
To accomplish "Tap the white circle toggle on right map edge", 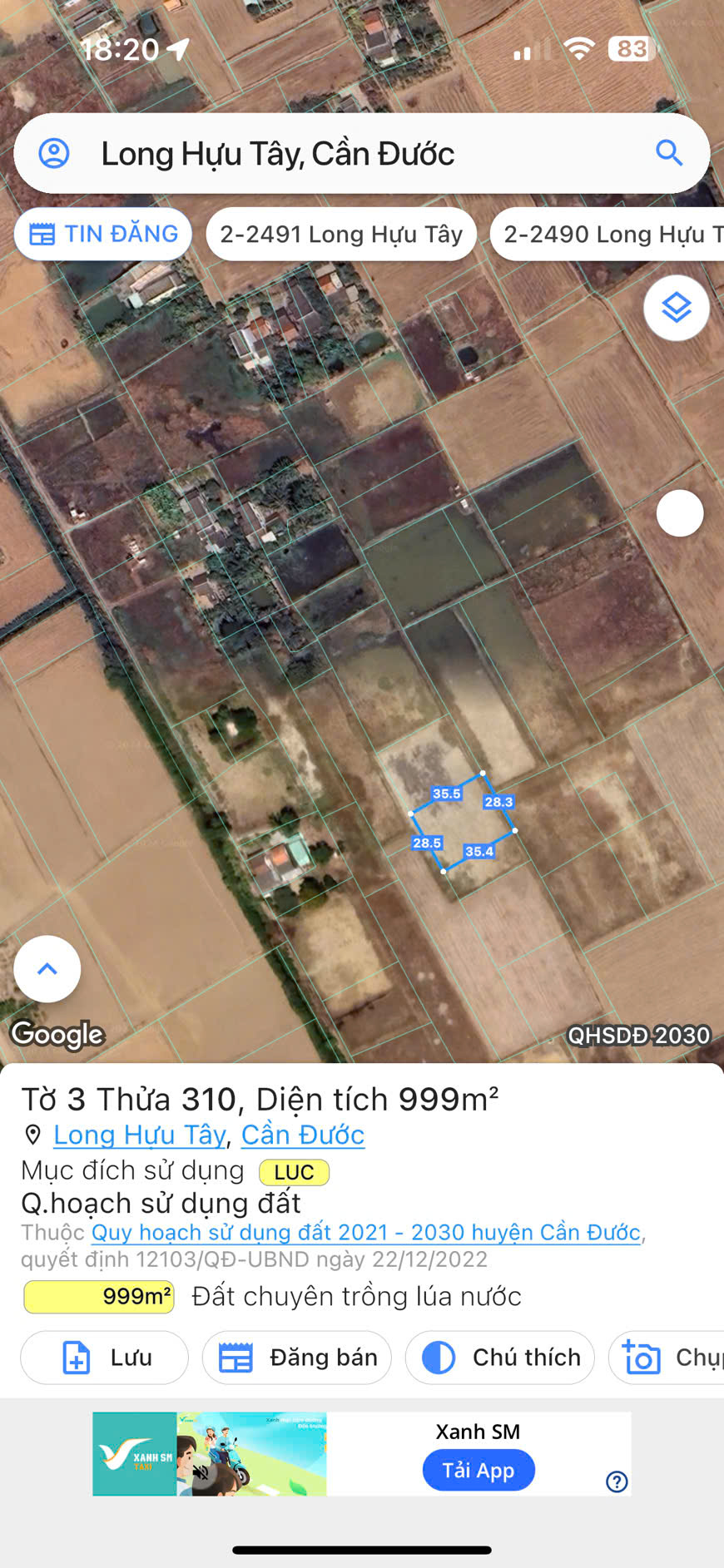I will [680, 513].
